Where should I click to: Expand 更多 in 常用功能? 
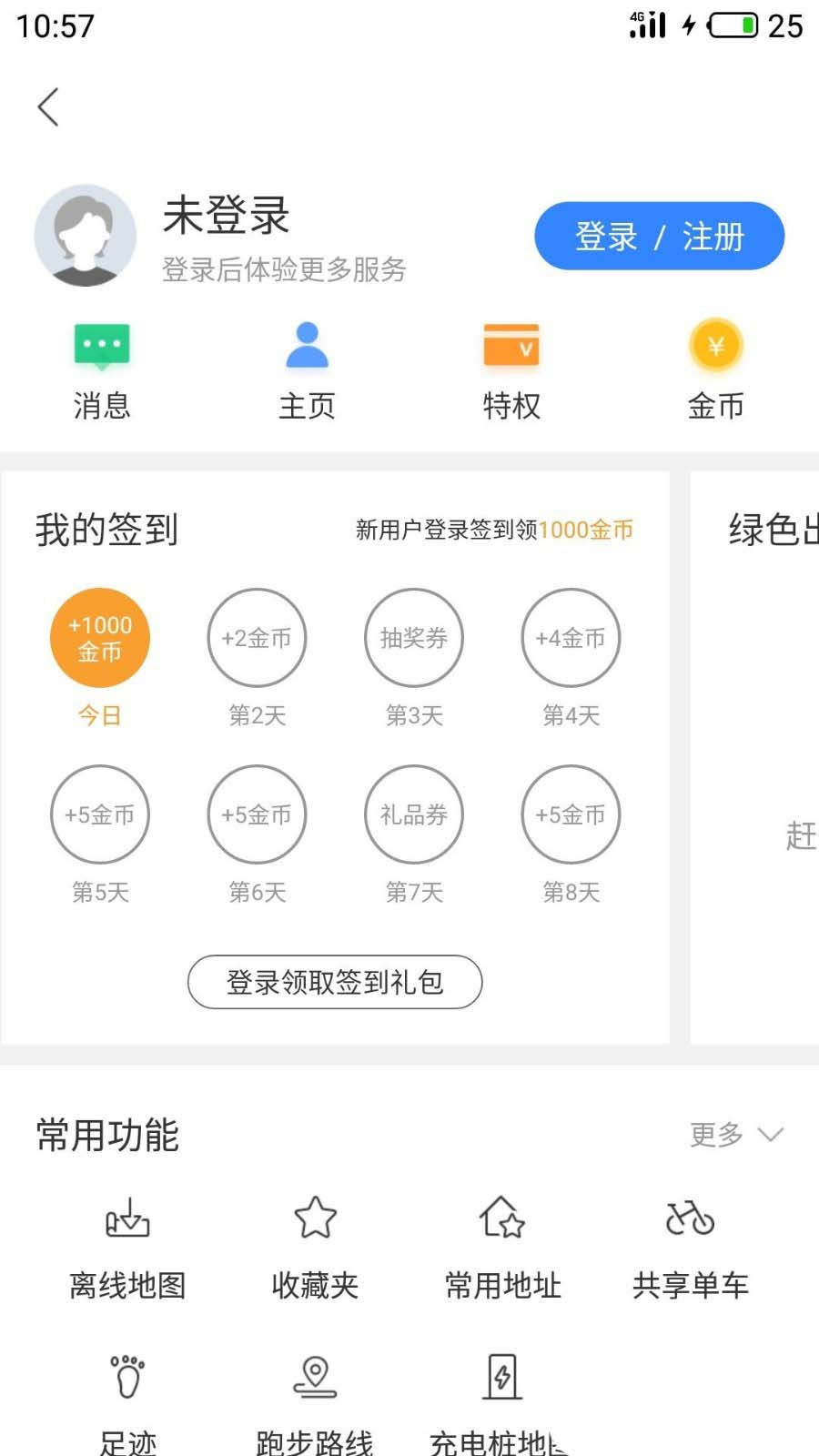pos(735,1135)
